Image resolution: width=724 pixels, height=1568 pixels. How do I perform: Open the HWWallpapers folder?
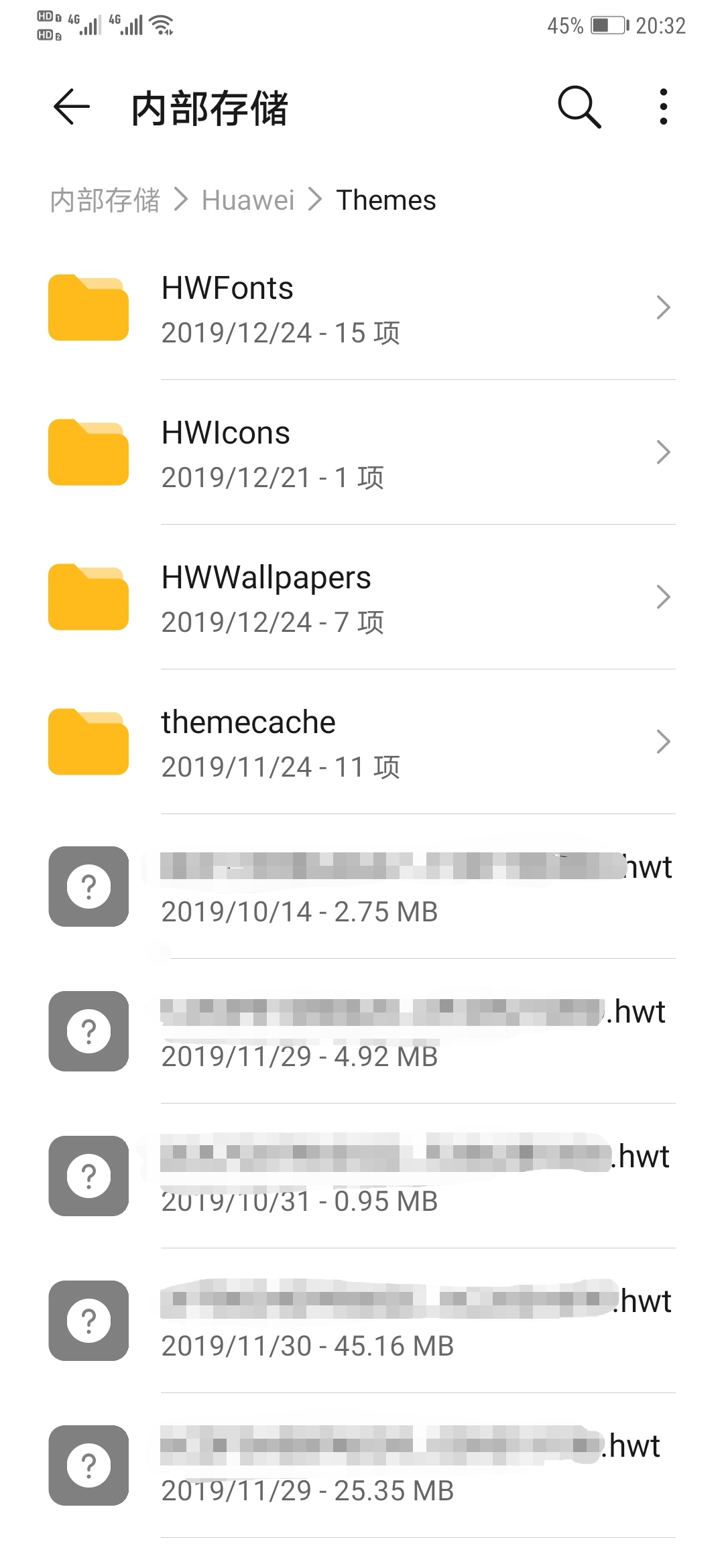(362, 598)
